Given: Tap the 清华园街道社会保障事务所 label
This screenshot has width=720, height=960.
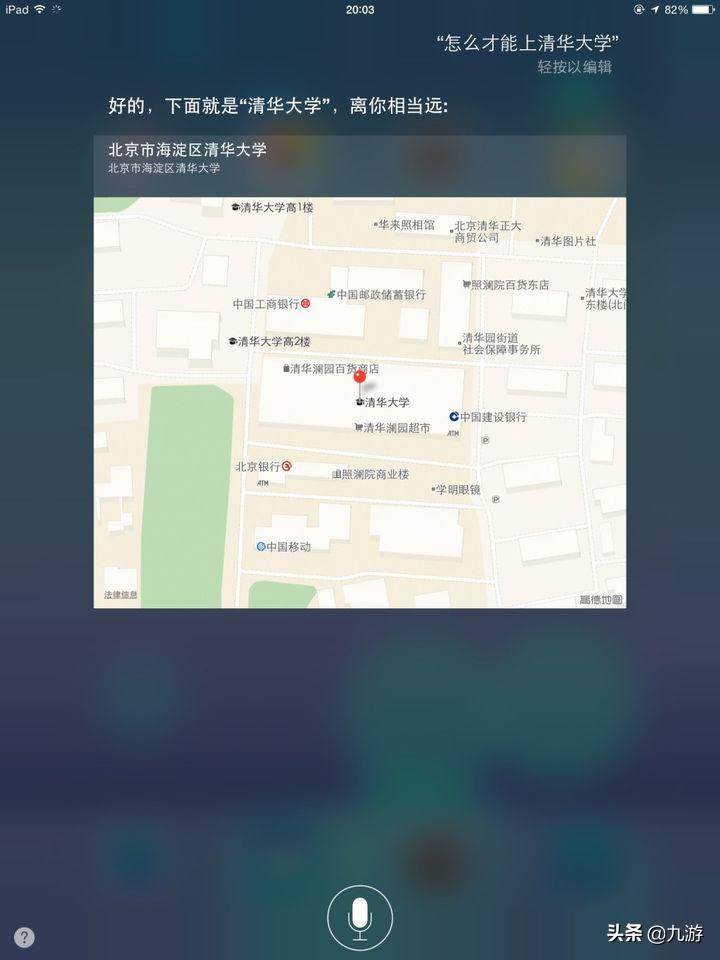Looking at the screenshot, I should pyautogui.click(x=497, y=345).
